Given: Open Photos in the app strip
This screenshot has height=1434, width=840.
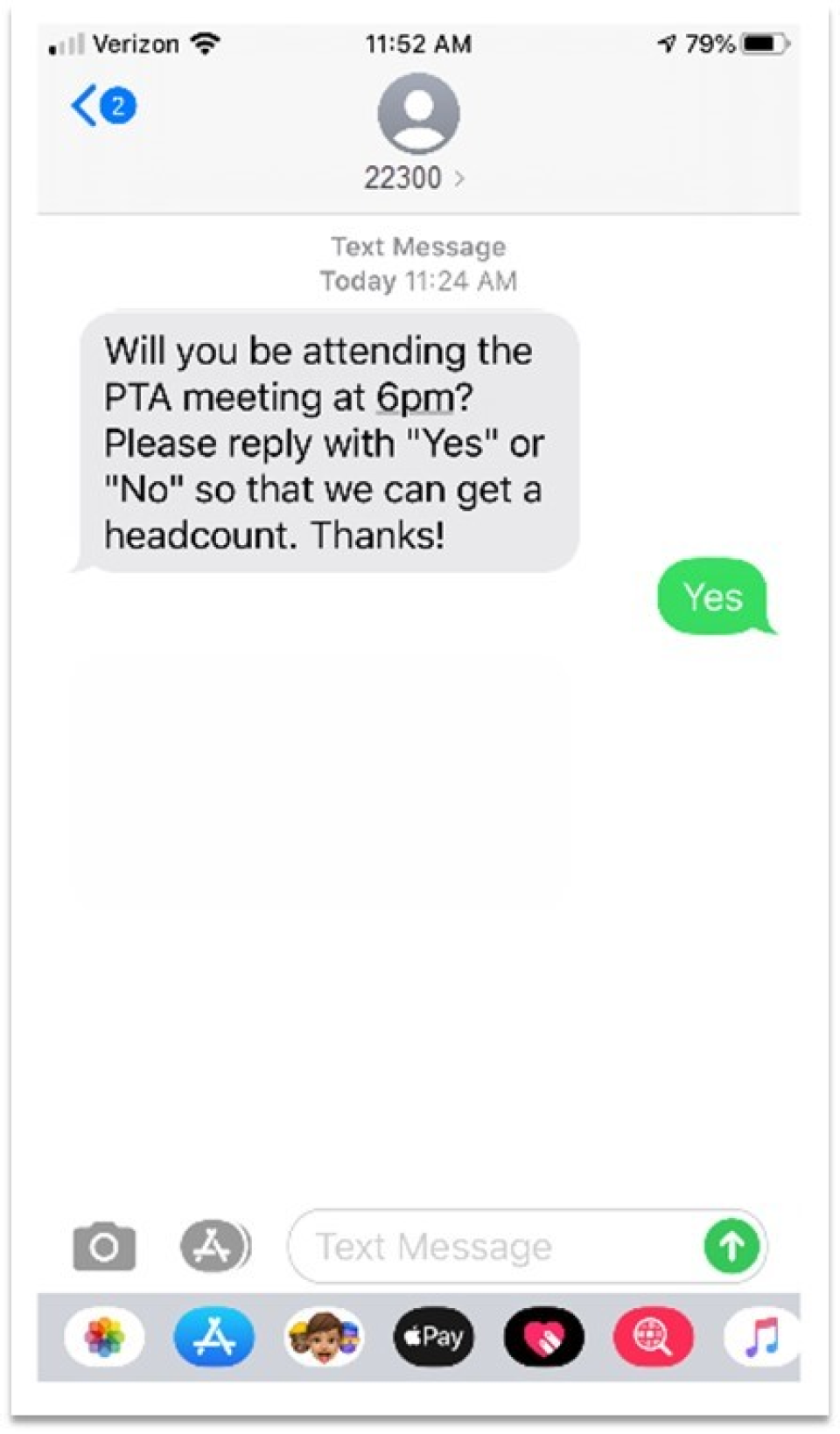Looking at the screenshot, I should pos(104,1336).
